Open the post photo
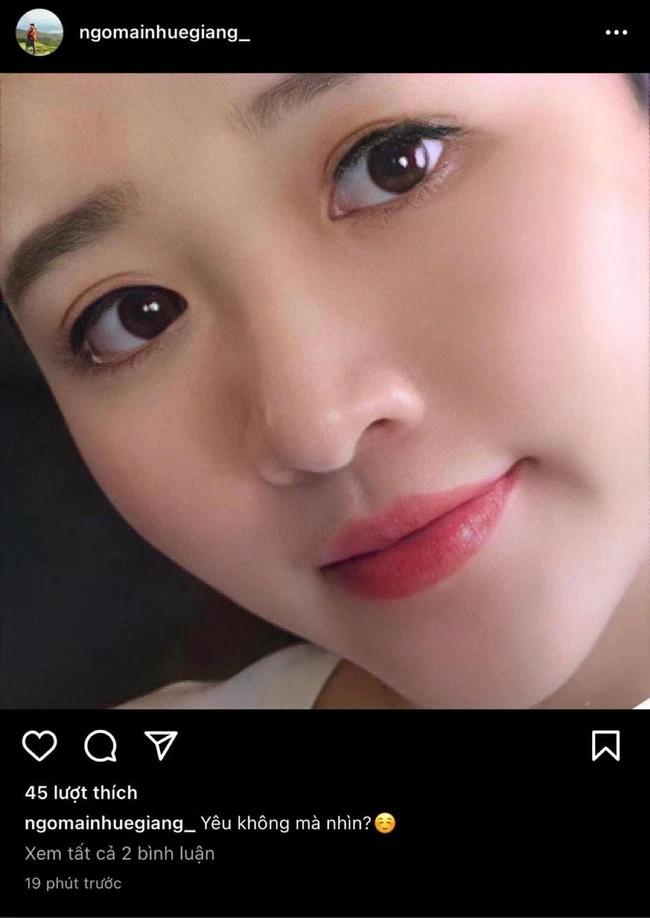Screen dimensions: 650x918 325,390
